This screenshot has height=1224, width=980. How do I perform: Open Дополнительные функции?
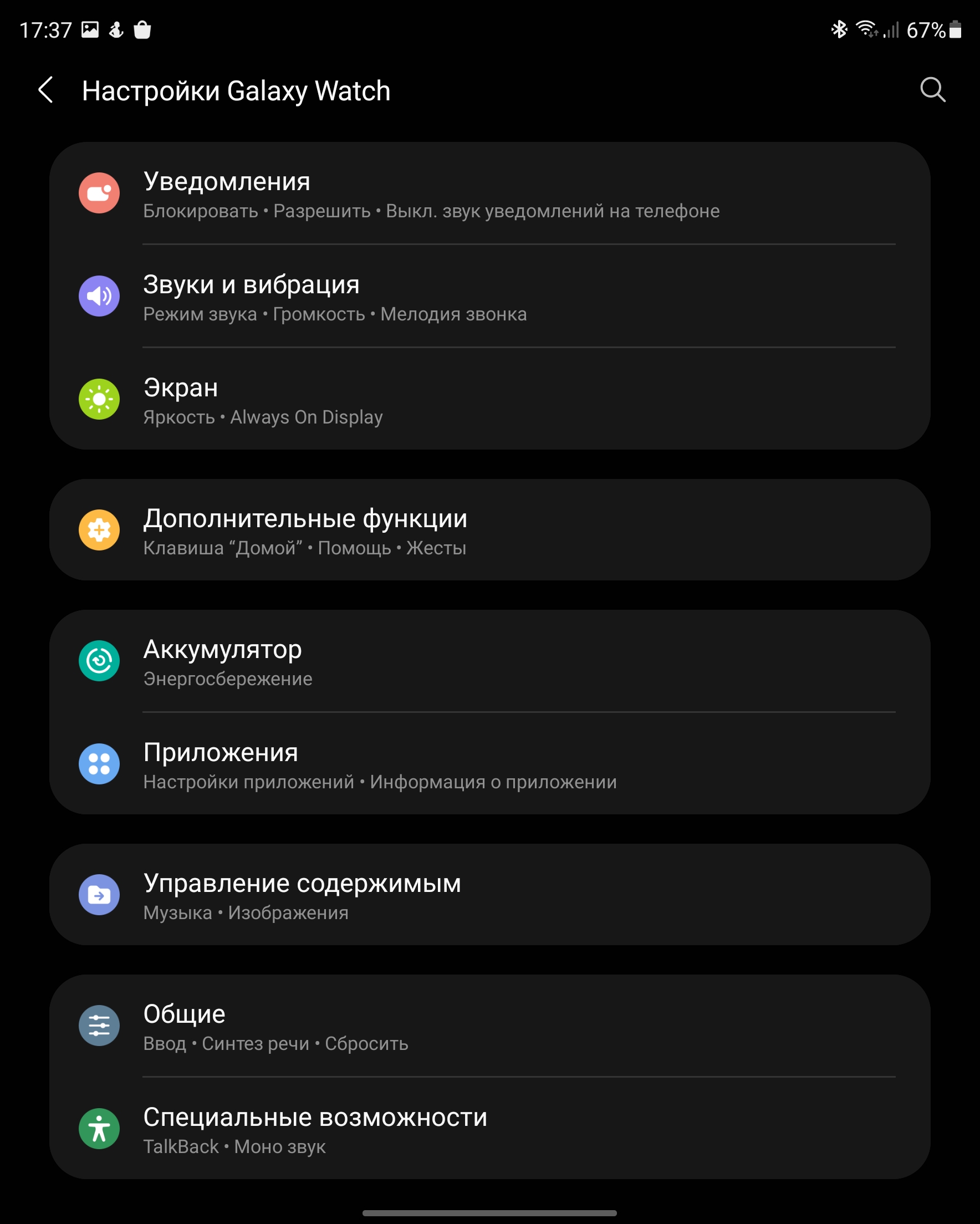(x=488, y=531)
